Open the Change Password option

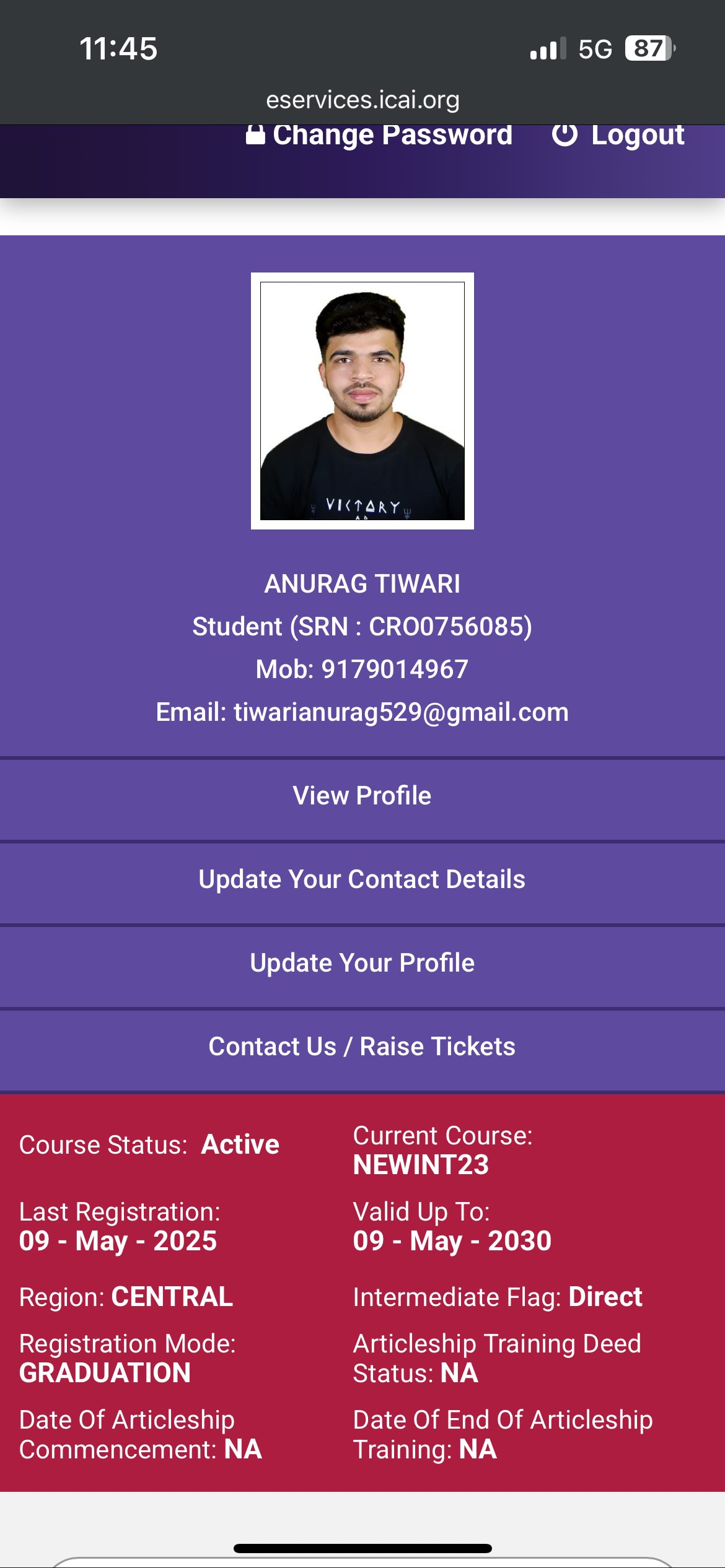[379, 136]
